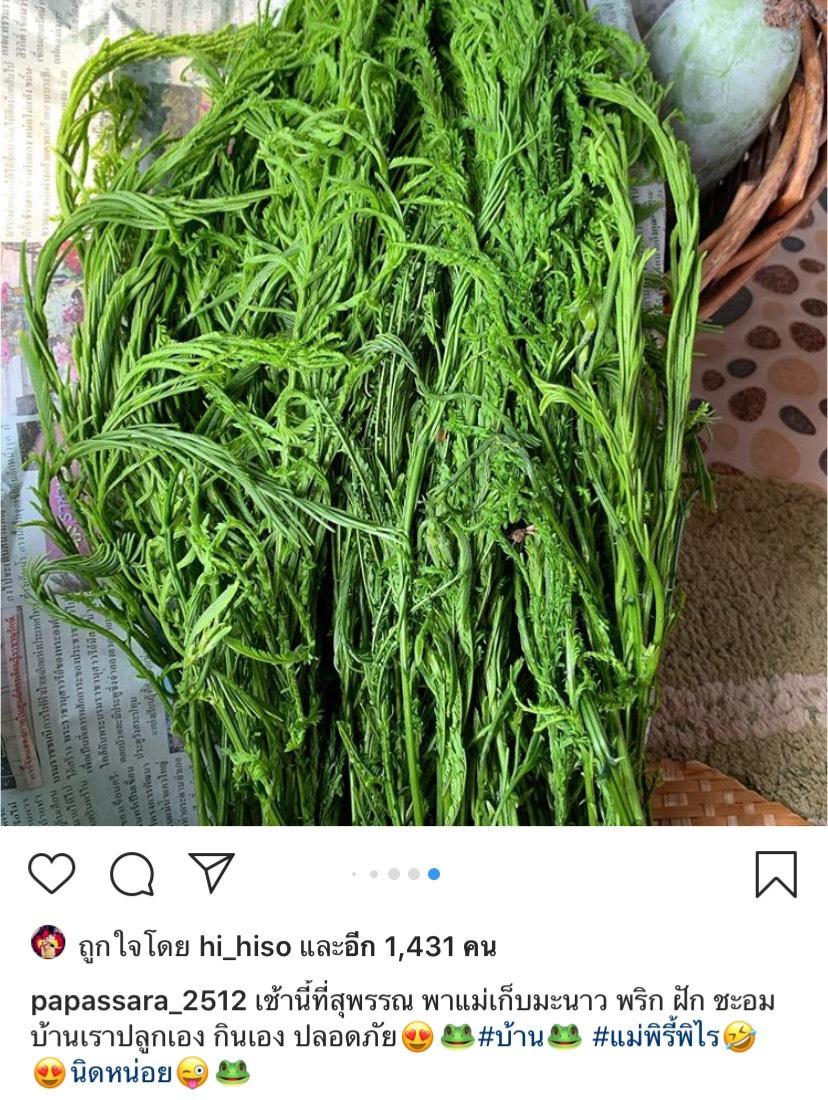
Task: Open the #แม่พิรี้พิไร hashtag
Action: click(x=655, y=1037)
